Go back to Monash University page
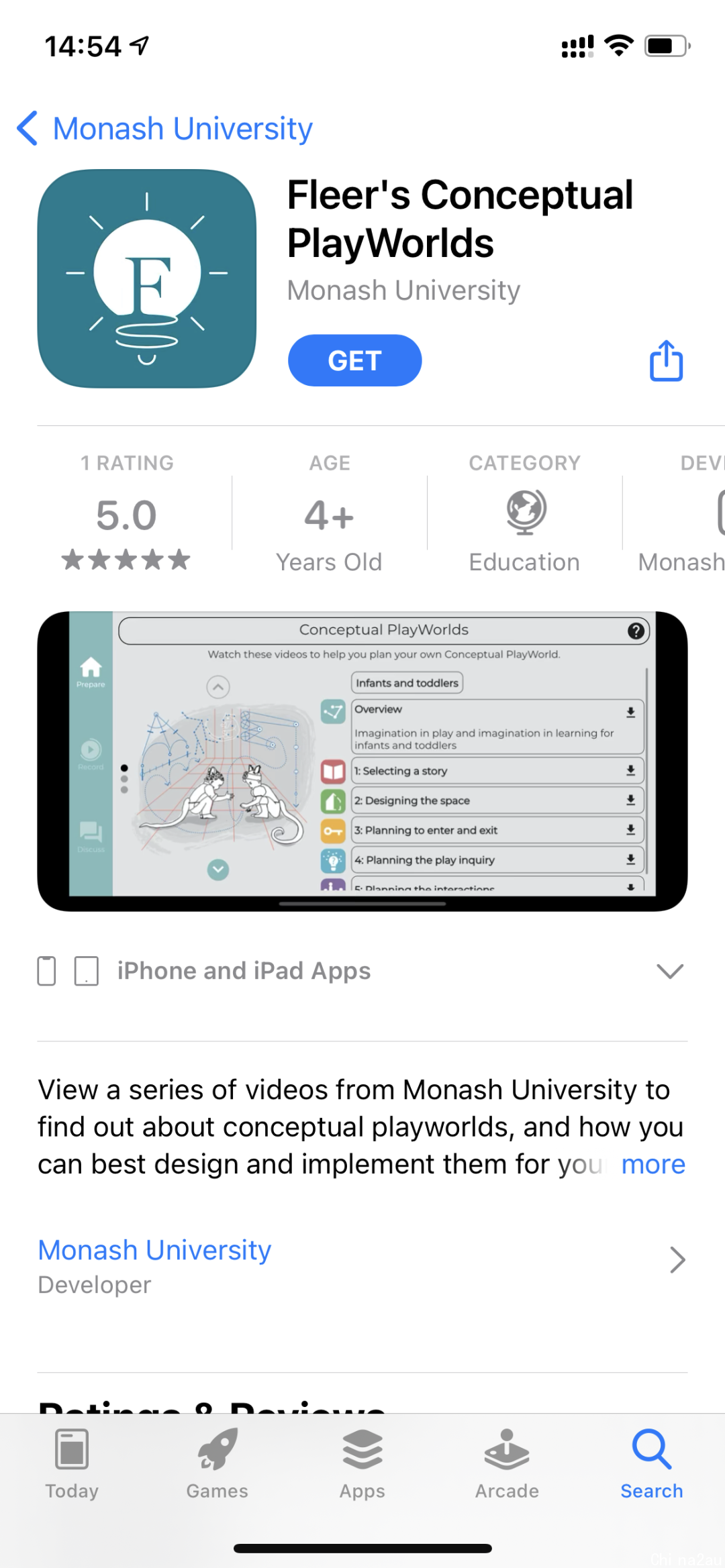 (x=164, y=128)
